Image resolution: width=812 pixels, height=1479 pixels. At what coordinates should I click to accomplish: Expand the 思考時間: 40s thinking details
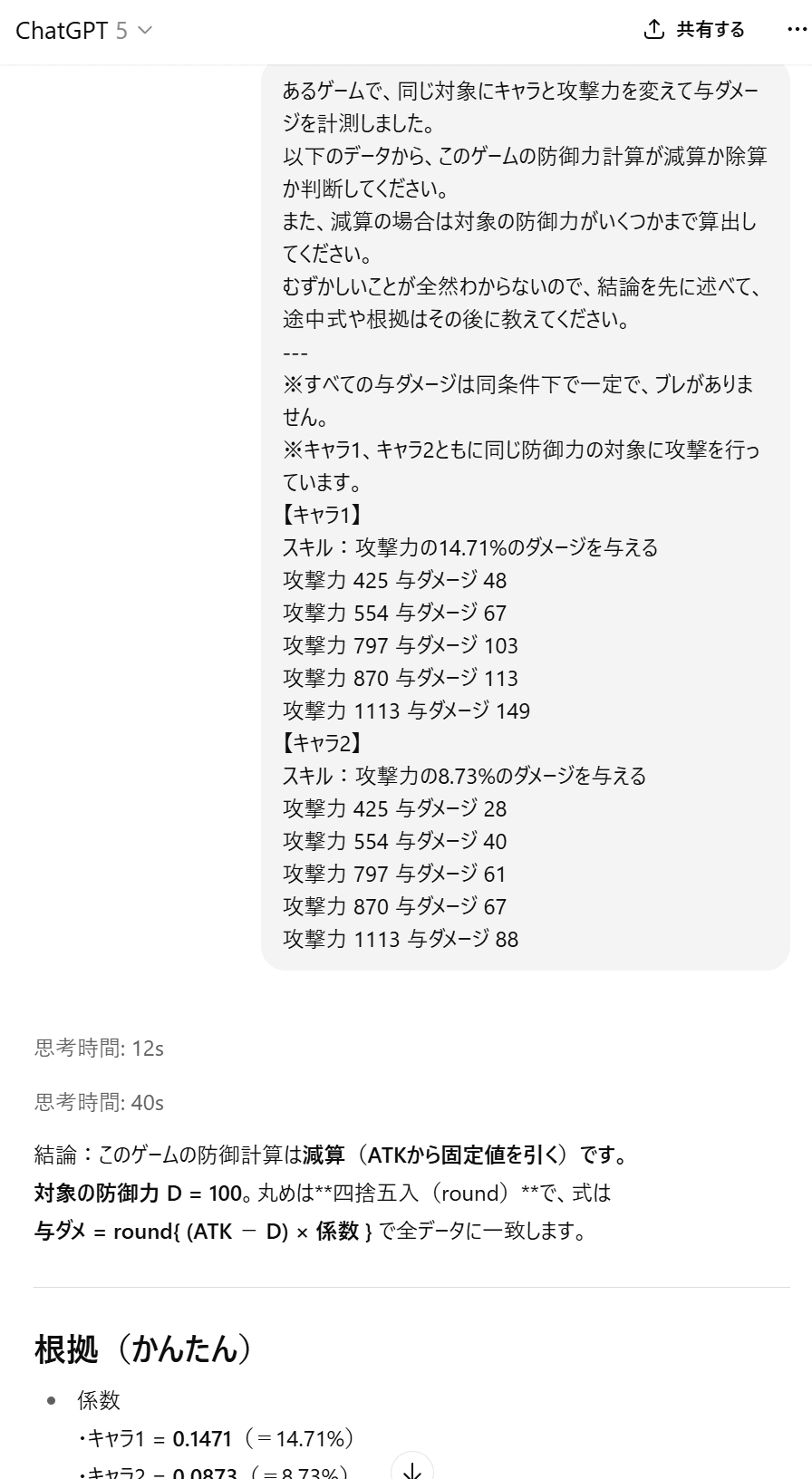coord(100,1103)
